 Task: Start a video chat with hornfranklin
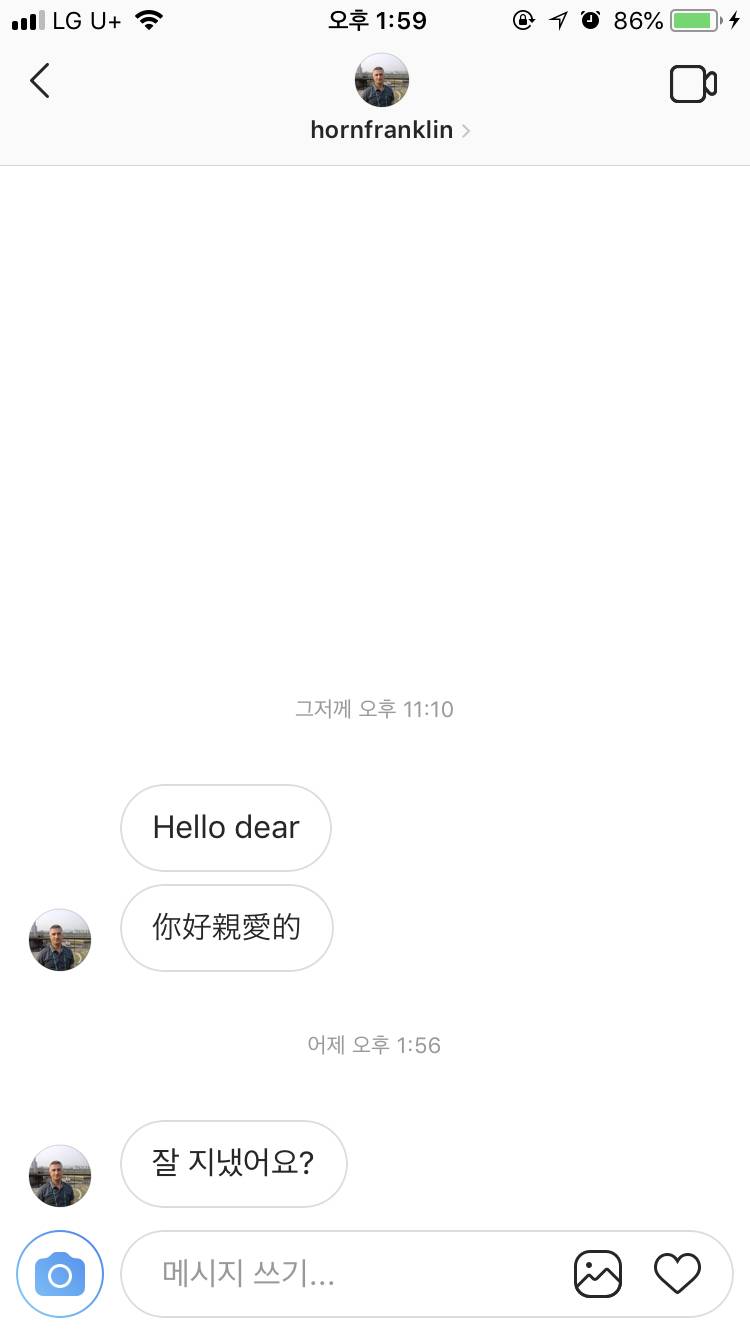click(x=693, y=84)
